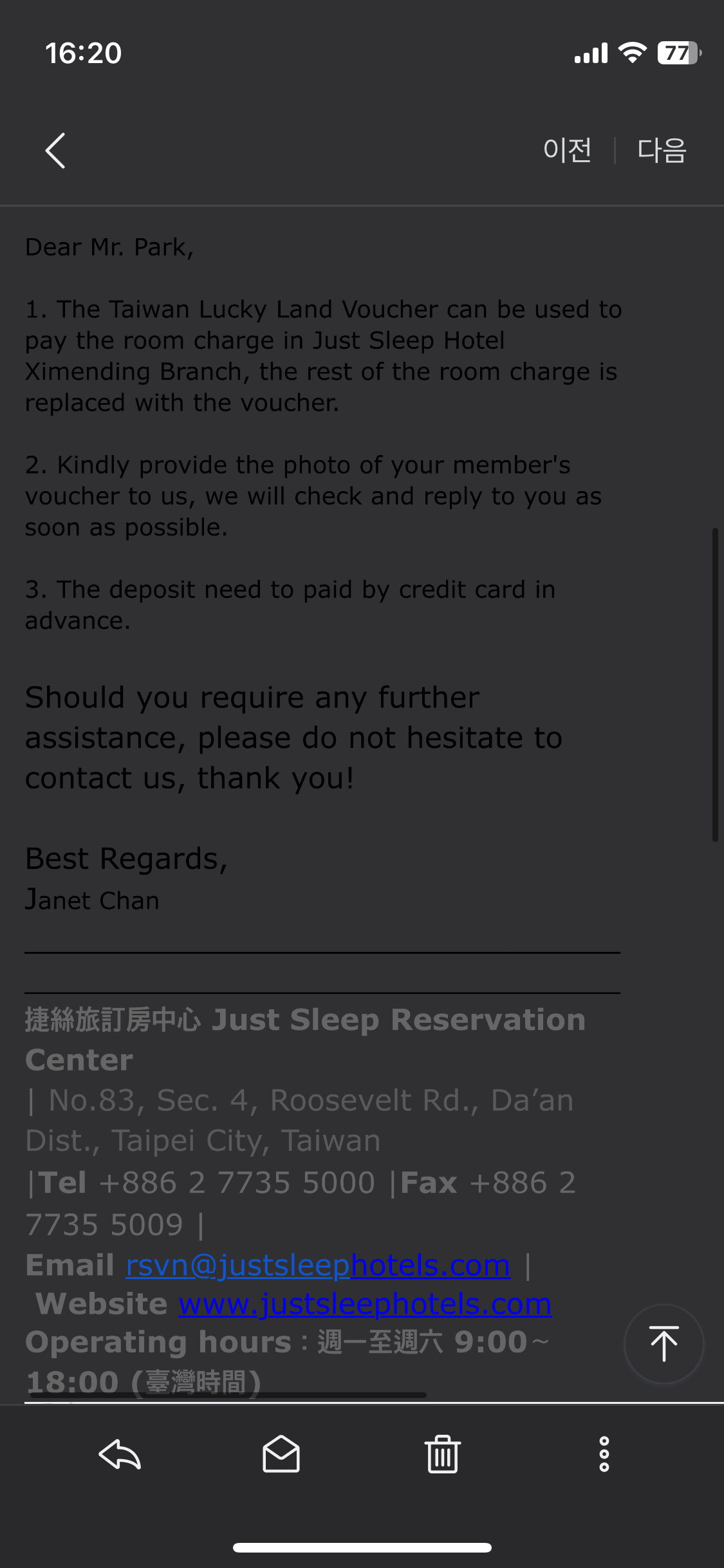Go back to the mail list
Viewport: 724px width, 1568px height.
(x=55, y=151)
